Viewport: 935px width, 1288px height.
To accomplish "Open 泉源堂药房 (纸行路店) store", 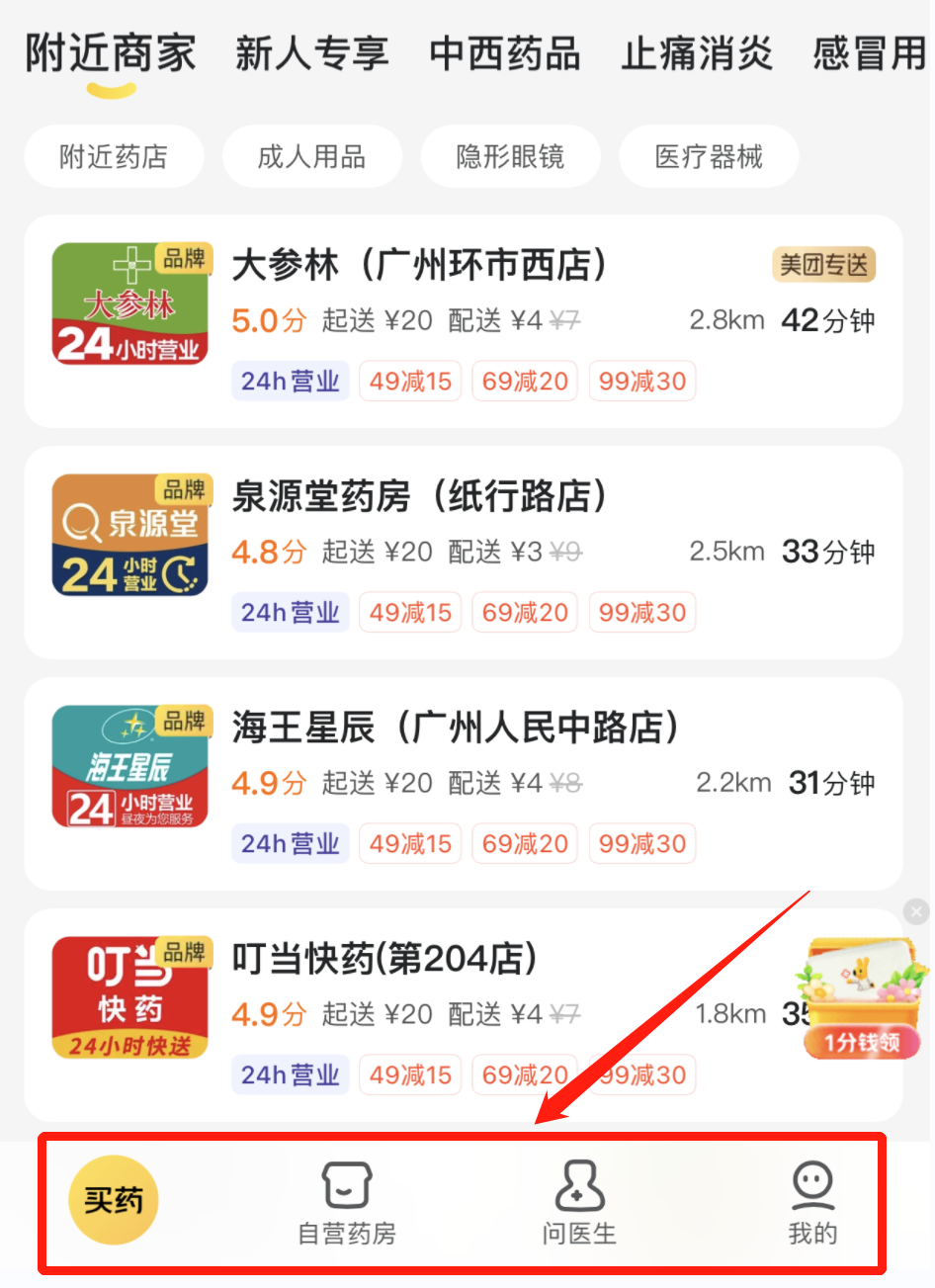I will coord(419,496).
